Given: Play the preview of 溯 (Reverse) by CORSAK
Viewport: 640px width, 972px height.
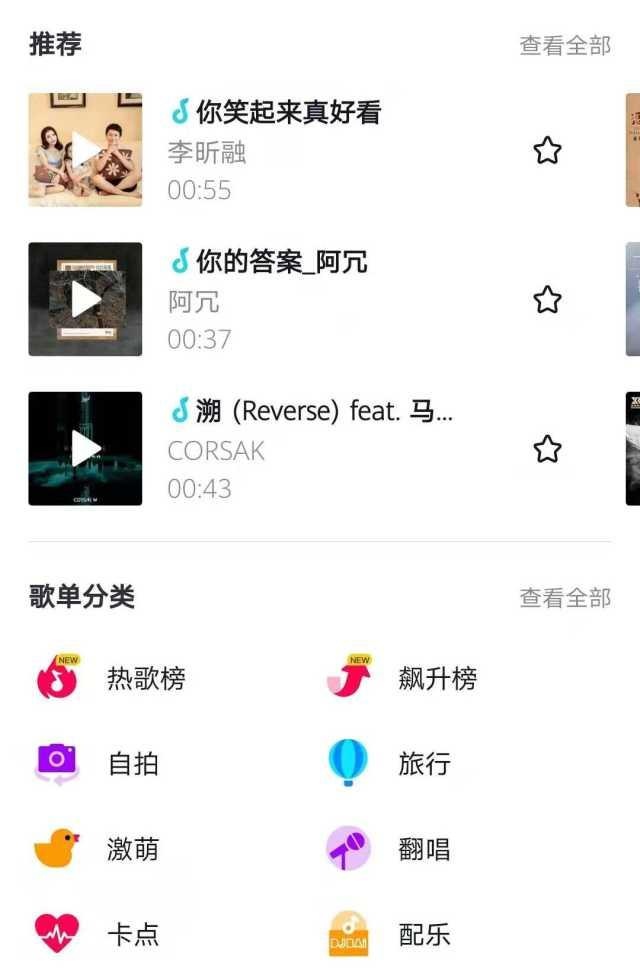Looking at the screenshot, I should click(x=85, y=448).
